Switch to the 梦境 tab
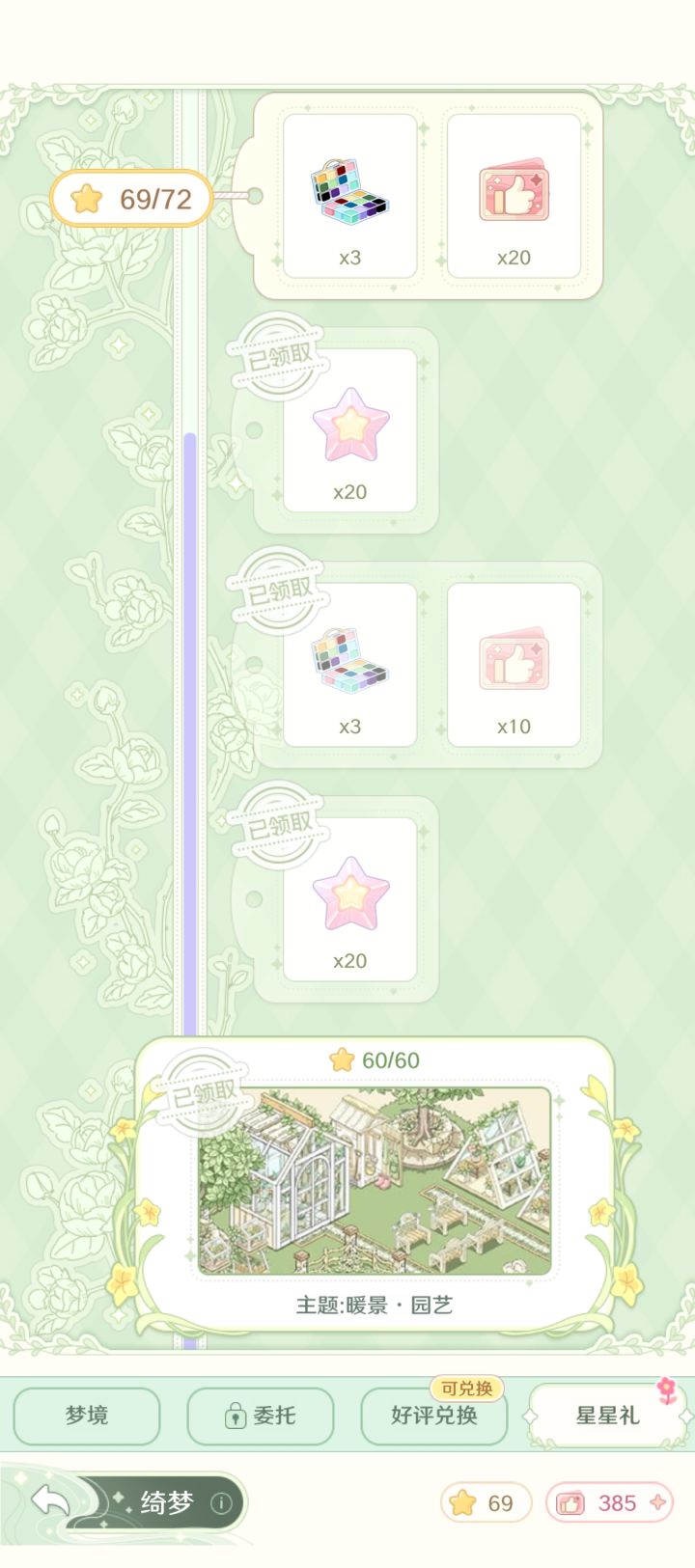695x1568 pixels. point(86,1416)
